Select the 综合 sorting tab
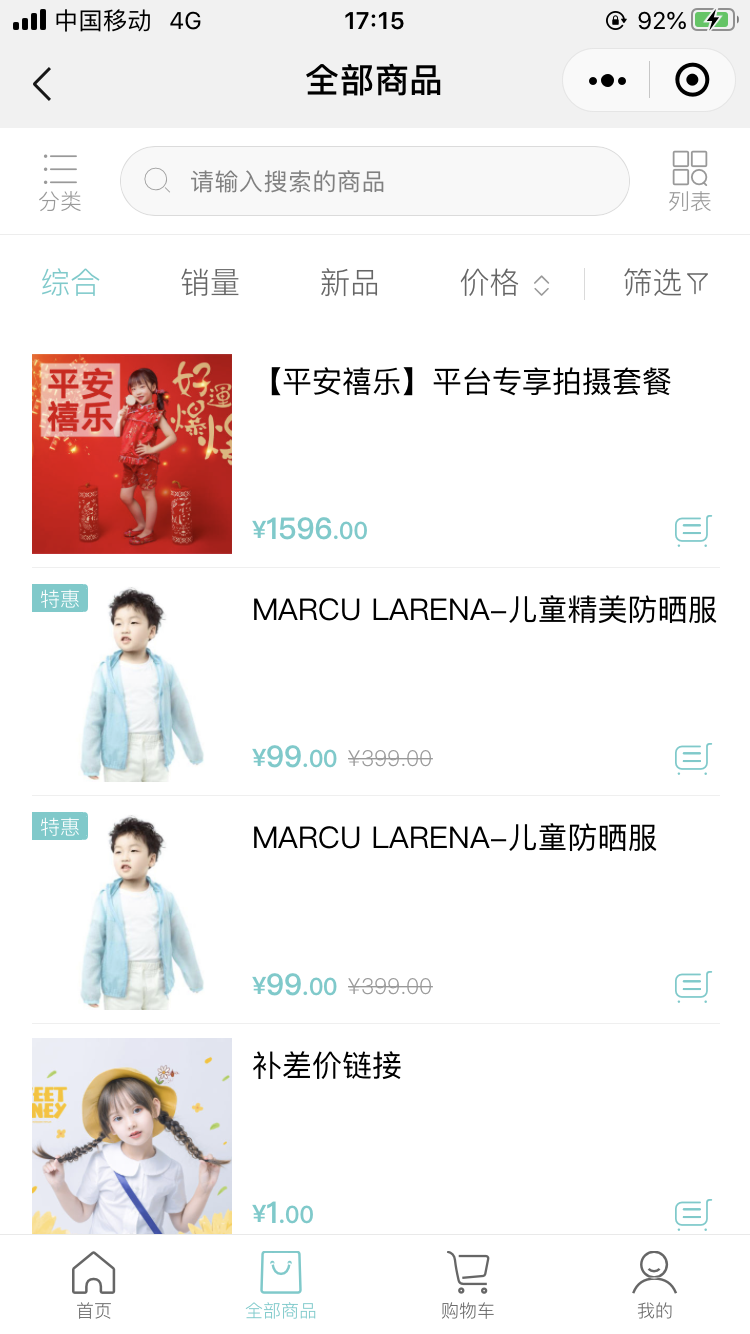The image size is (750, 1334). pyautogui.click(x=70, y=283)
